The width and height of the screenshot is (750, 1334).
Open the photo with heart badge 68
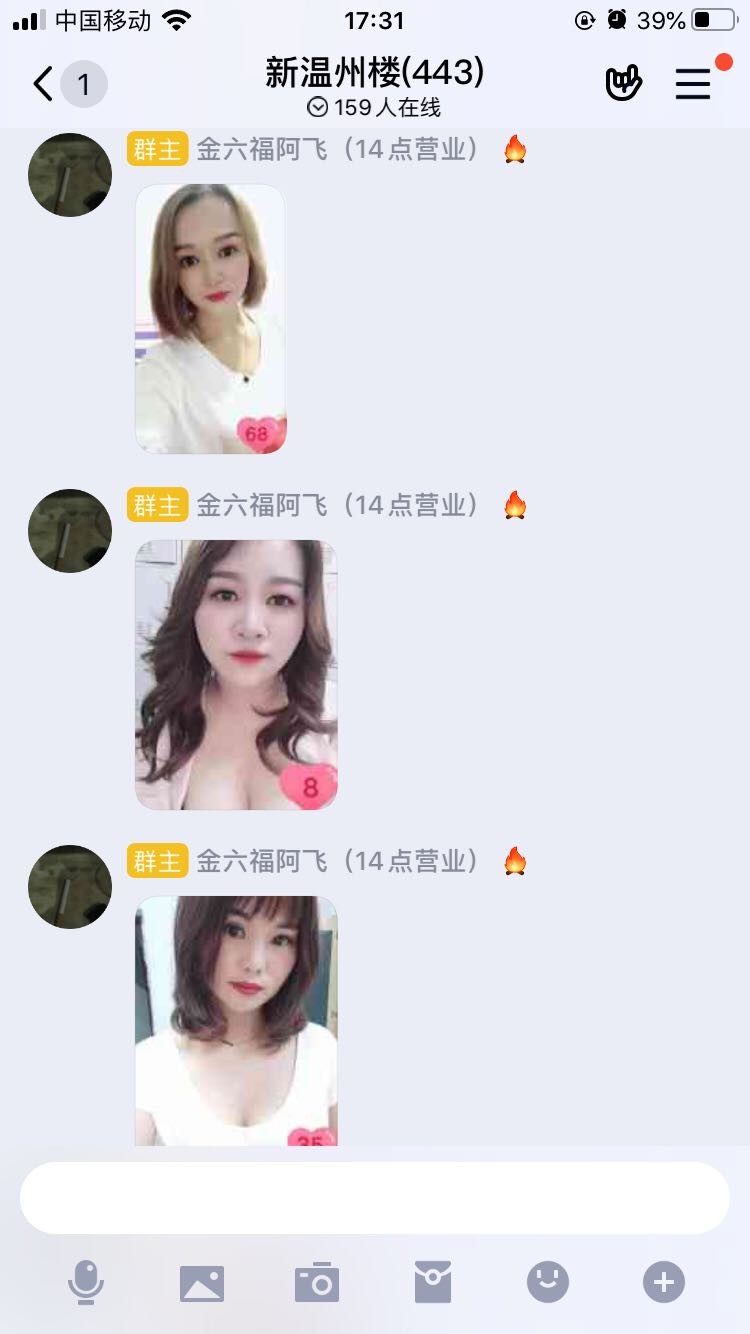[x=211, y=319]
